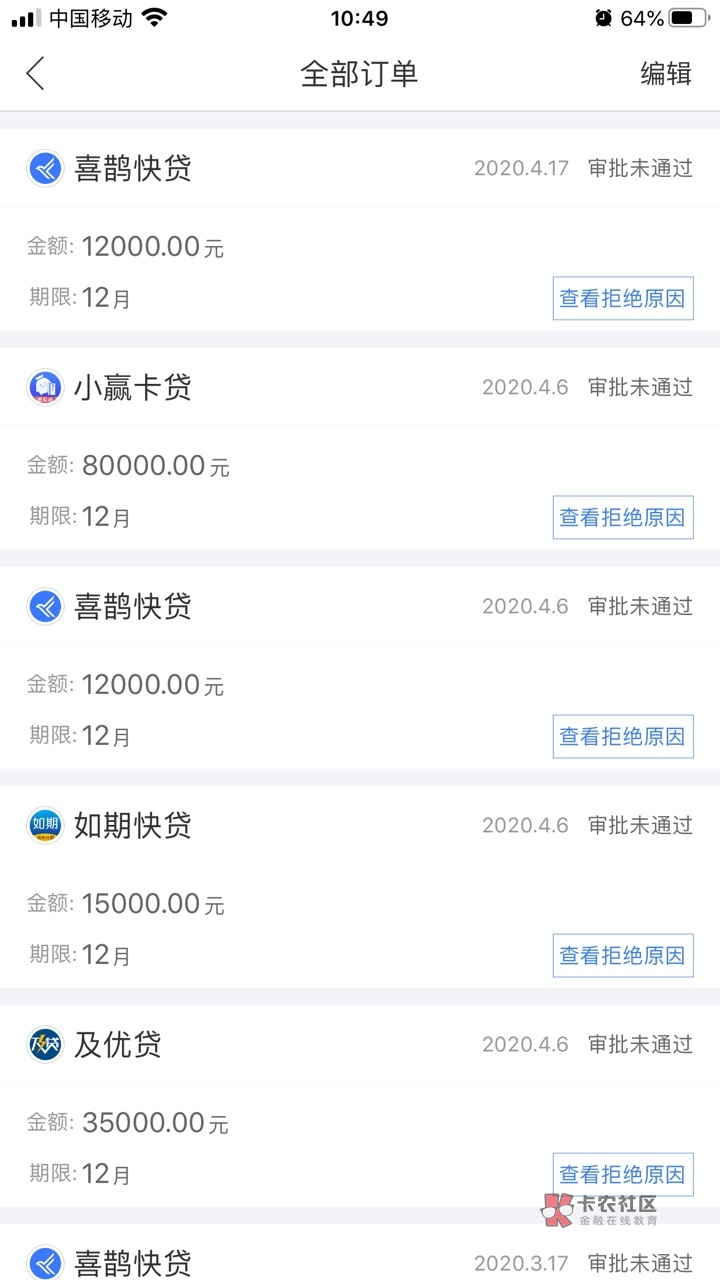Go back using the top-left arrow

[36, 73]
